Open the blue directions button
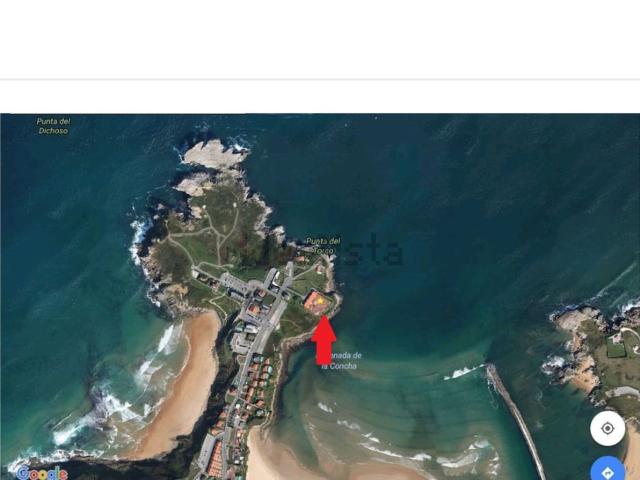This screenshot has width=640, height=480. (x=607, y=471)
